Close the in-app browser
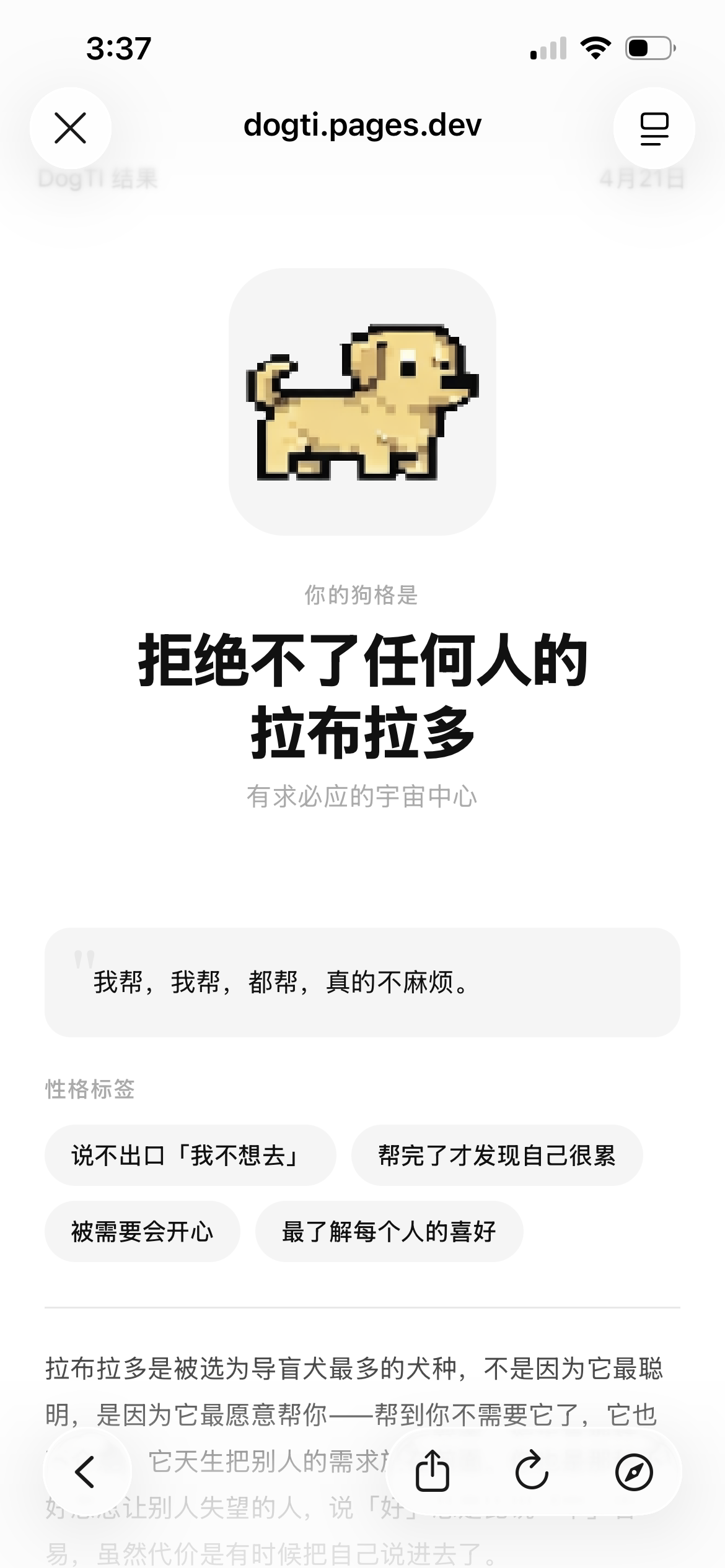 point(70,128)
